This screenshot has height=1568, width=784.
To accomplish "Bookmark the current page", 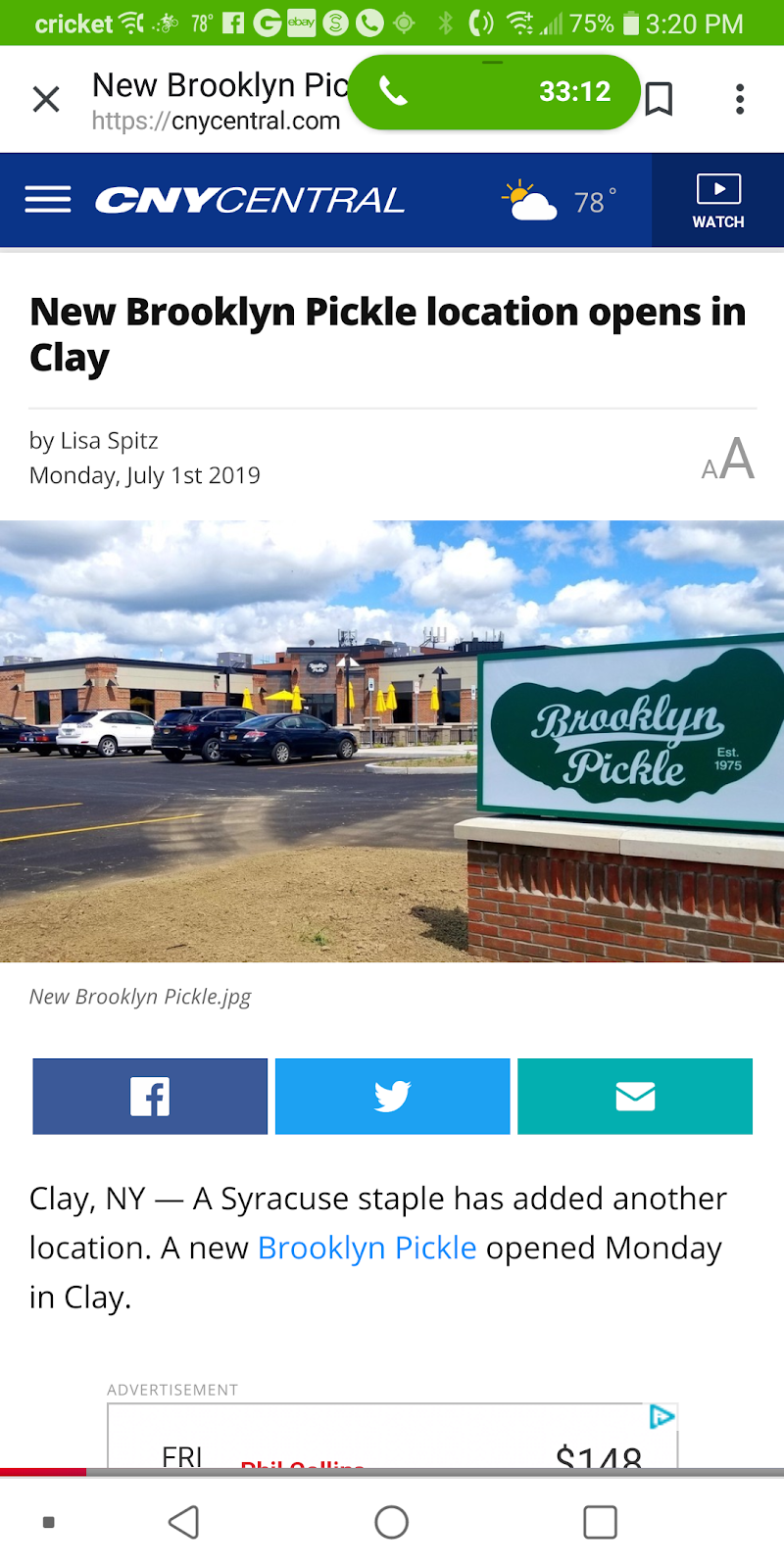I will (659, 99).
